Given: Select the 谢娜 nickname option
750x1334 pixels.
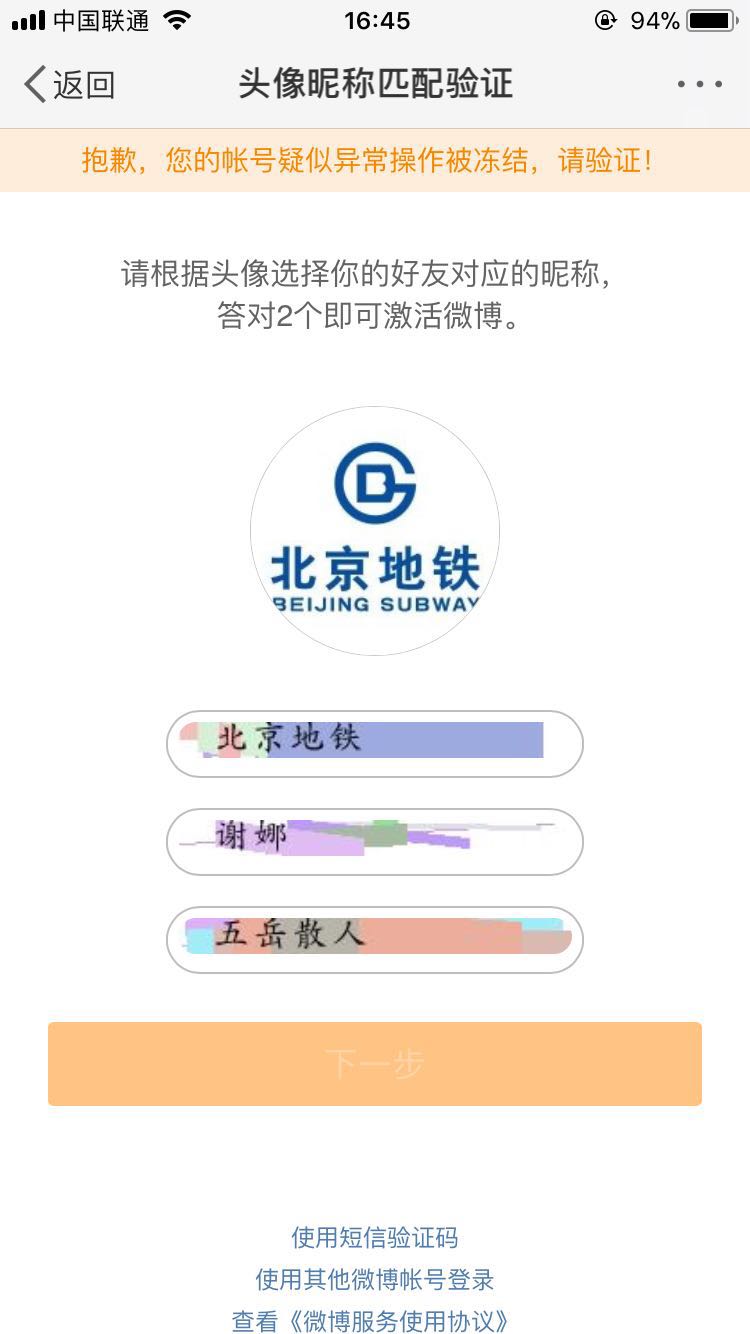Looking at the screenshot, I should [x=374, y=841].
